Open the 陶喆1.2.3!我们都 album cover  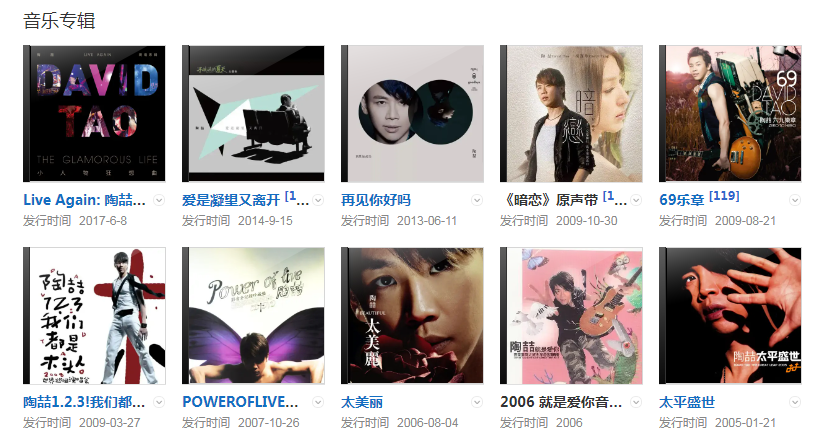coord(94,315)
